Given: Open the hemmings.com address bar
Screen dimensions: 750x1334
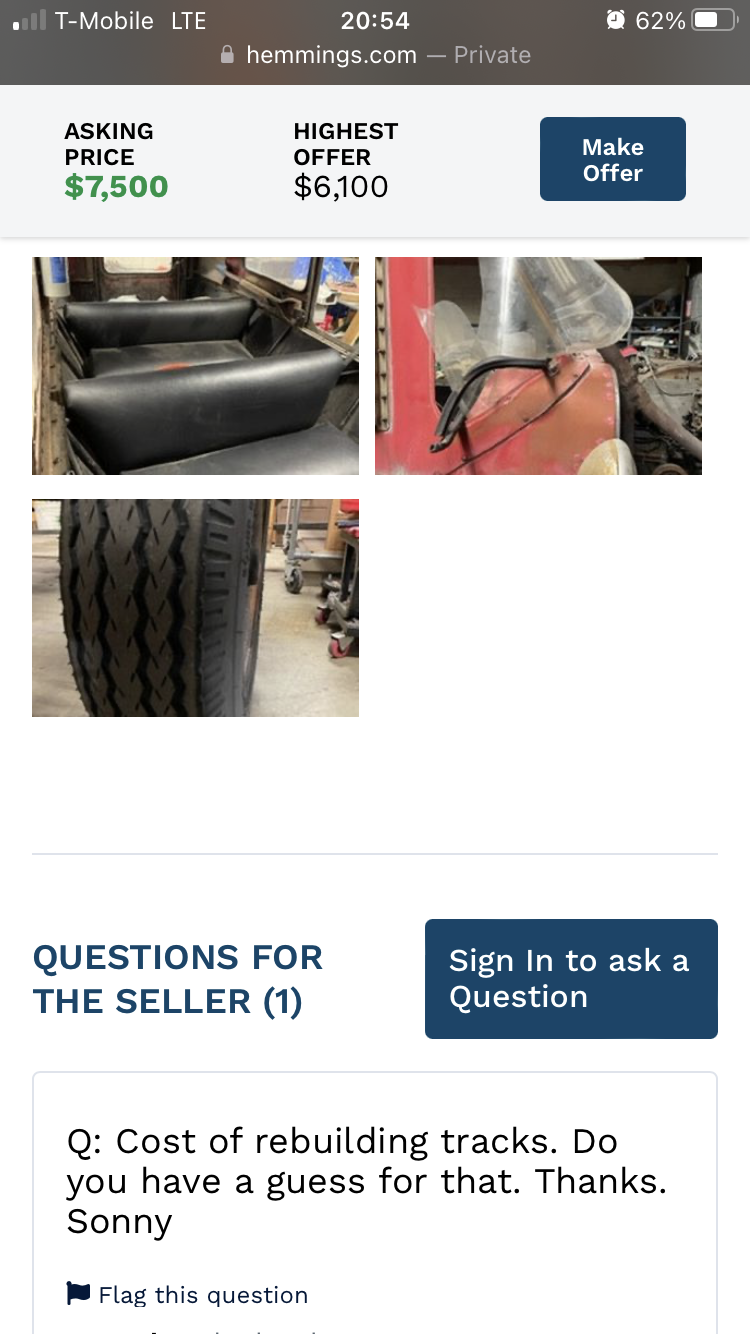Looking at the screenshot, I should pyautogui.click(x=375, y=55).
